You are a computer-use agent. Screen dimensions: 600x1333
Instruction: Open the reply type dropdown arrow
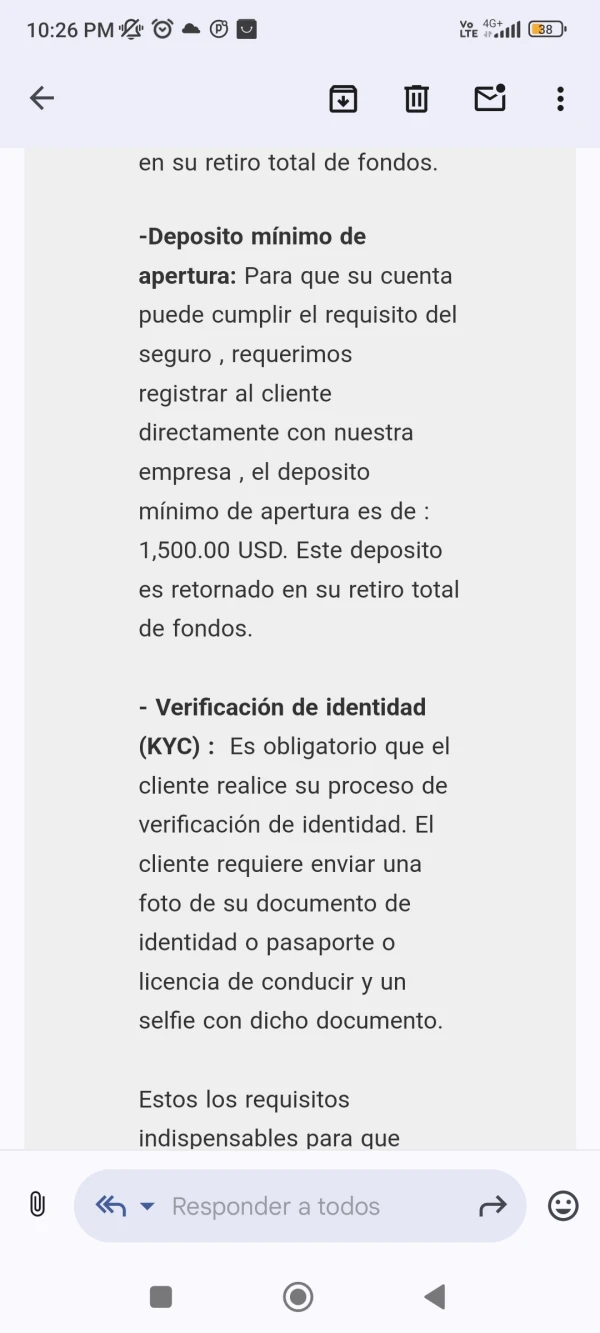click(147, 1206)
